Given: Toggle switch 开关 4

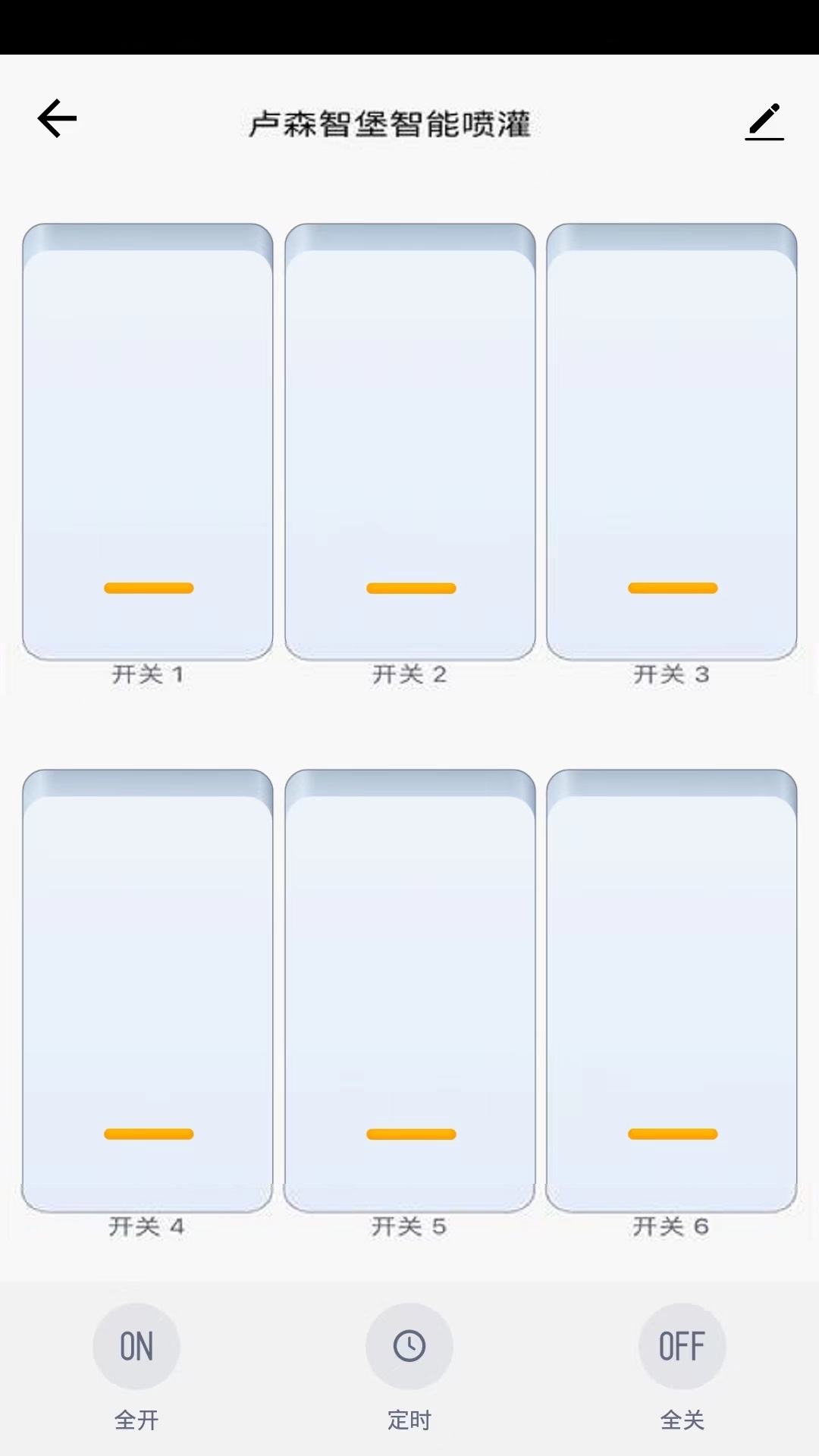Looking at the screenshot, I should pos(148,990).
